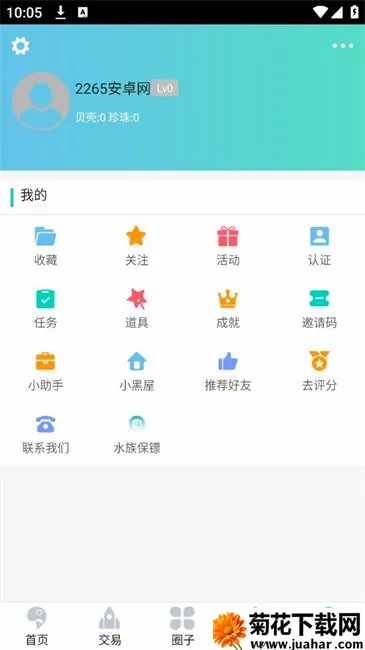This screenshot has width=365, height=650.
Task: Open 邀请码 invitation code
Action: 319,308
